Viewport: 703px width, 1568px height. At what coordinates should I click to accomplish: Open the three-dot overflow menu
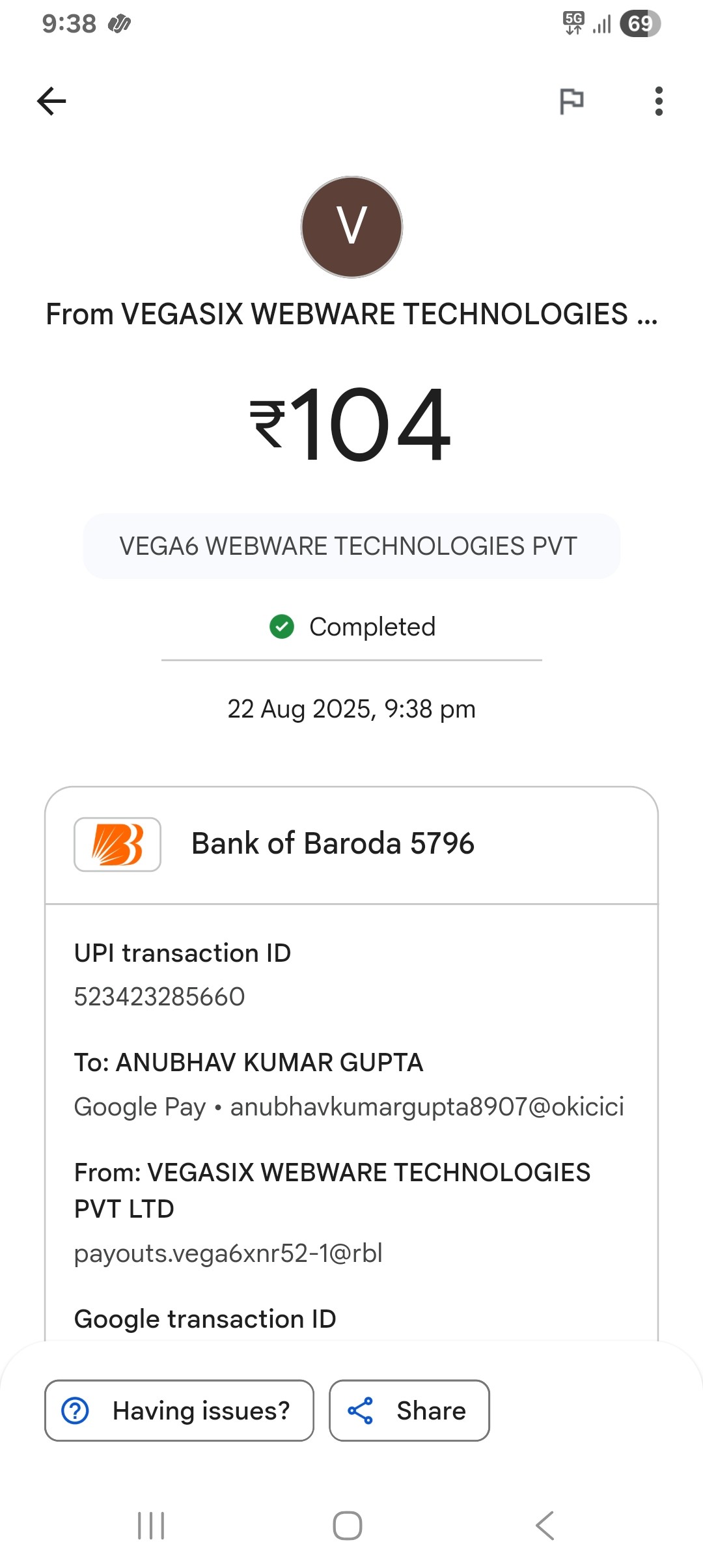(659, 101)
